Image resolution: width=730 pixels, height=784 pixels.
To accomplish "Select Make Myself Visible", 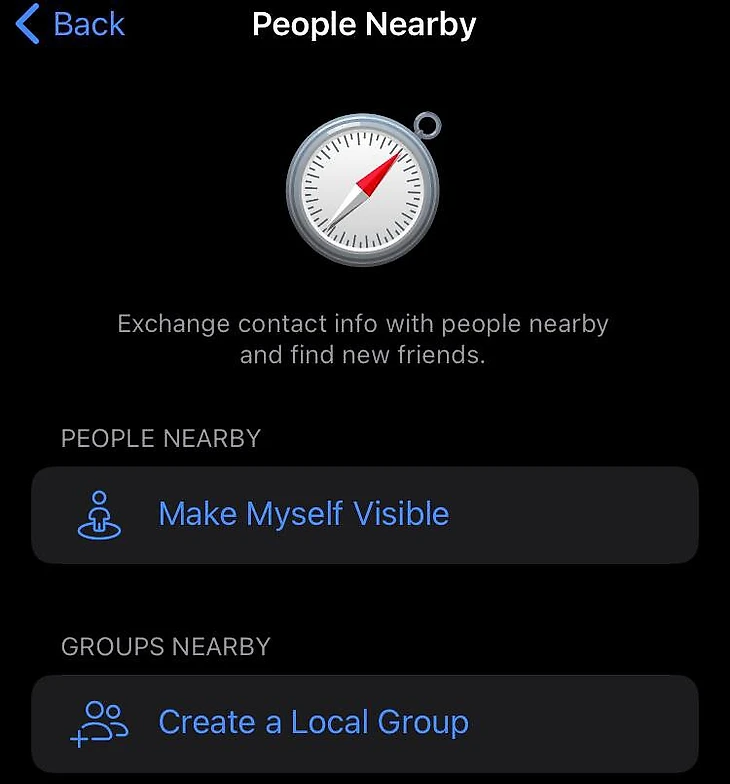I will 304,514.
